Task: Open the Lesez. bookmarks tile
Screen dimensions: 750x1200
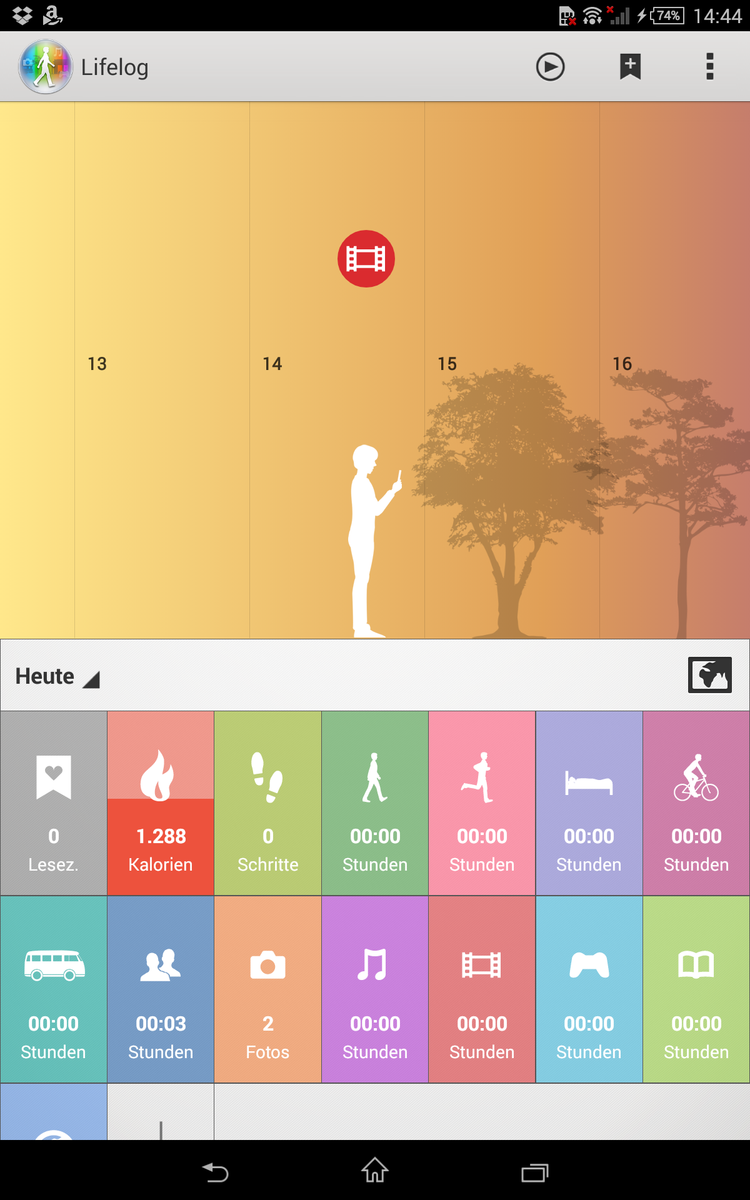Action: (x=54, y=803)
